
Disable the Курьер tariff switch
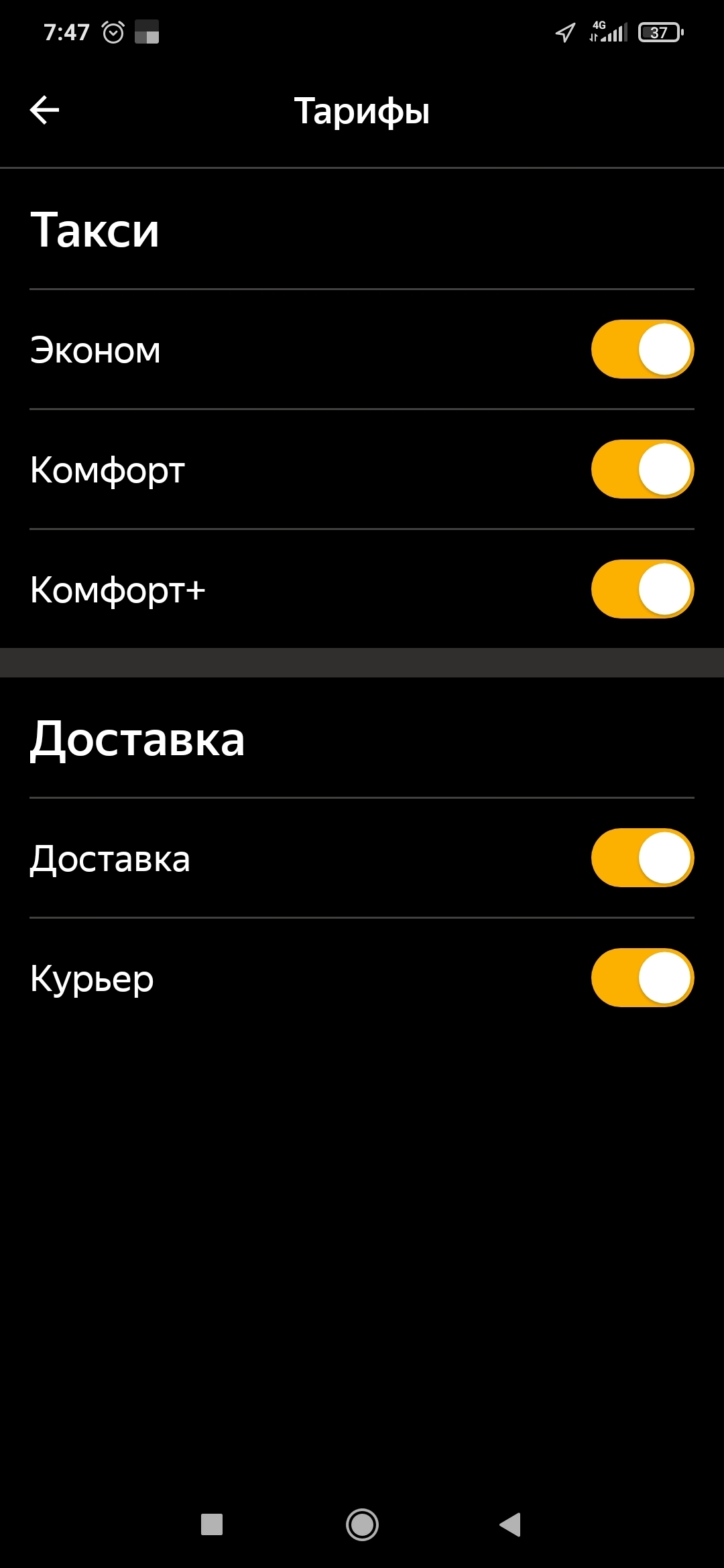[642, 978]
